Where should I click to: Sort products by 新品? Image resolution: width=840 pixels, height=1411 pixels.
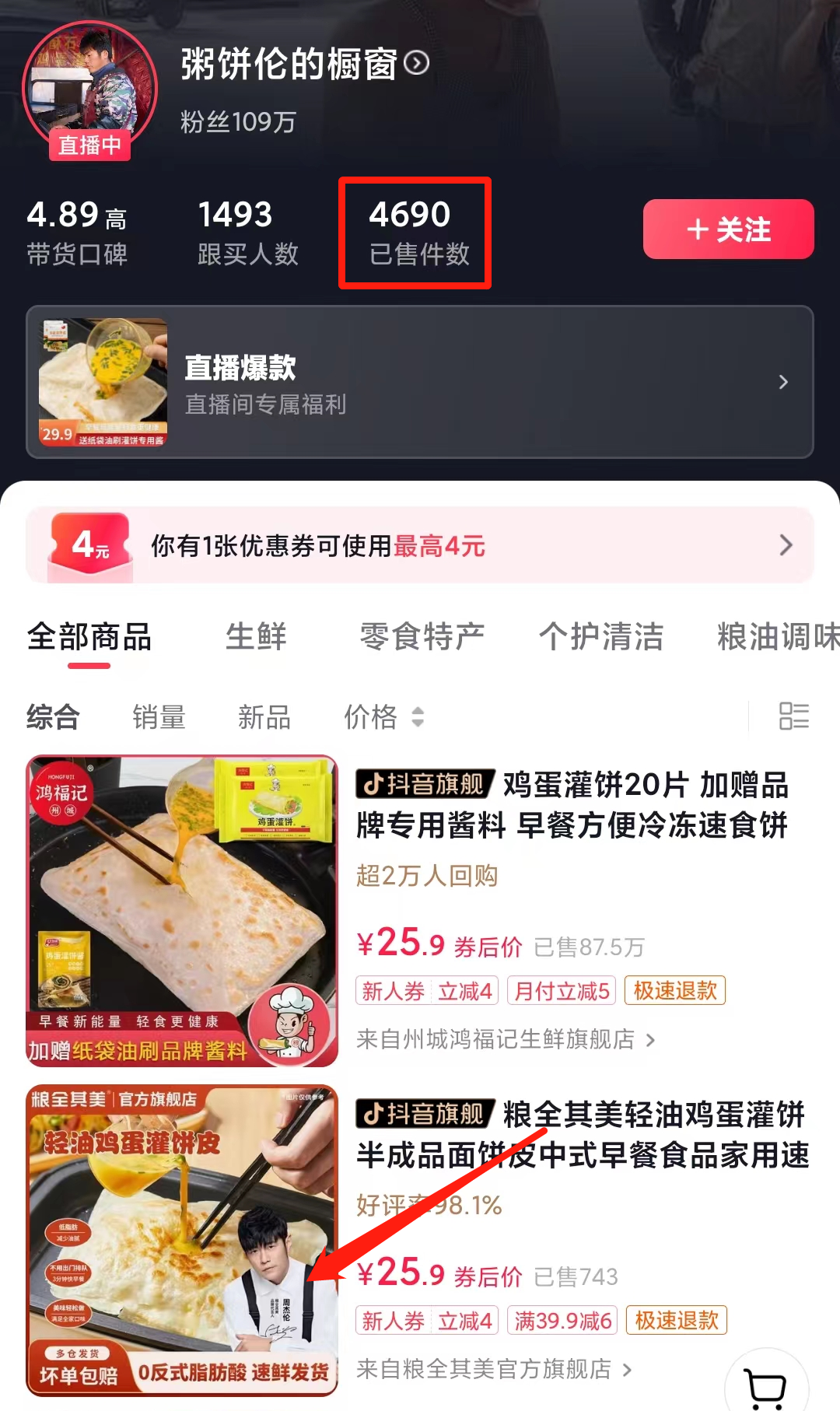(x=264, y=716)
